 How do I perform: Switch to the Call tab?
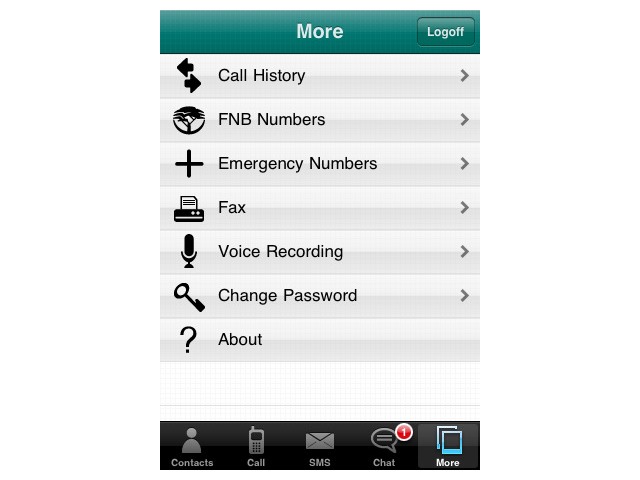pyautogui.click(x=256, y=446)
